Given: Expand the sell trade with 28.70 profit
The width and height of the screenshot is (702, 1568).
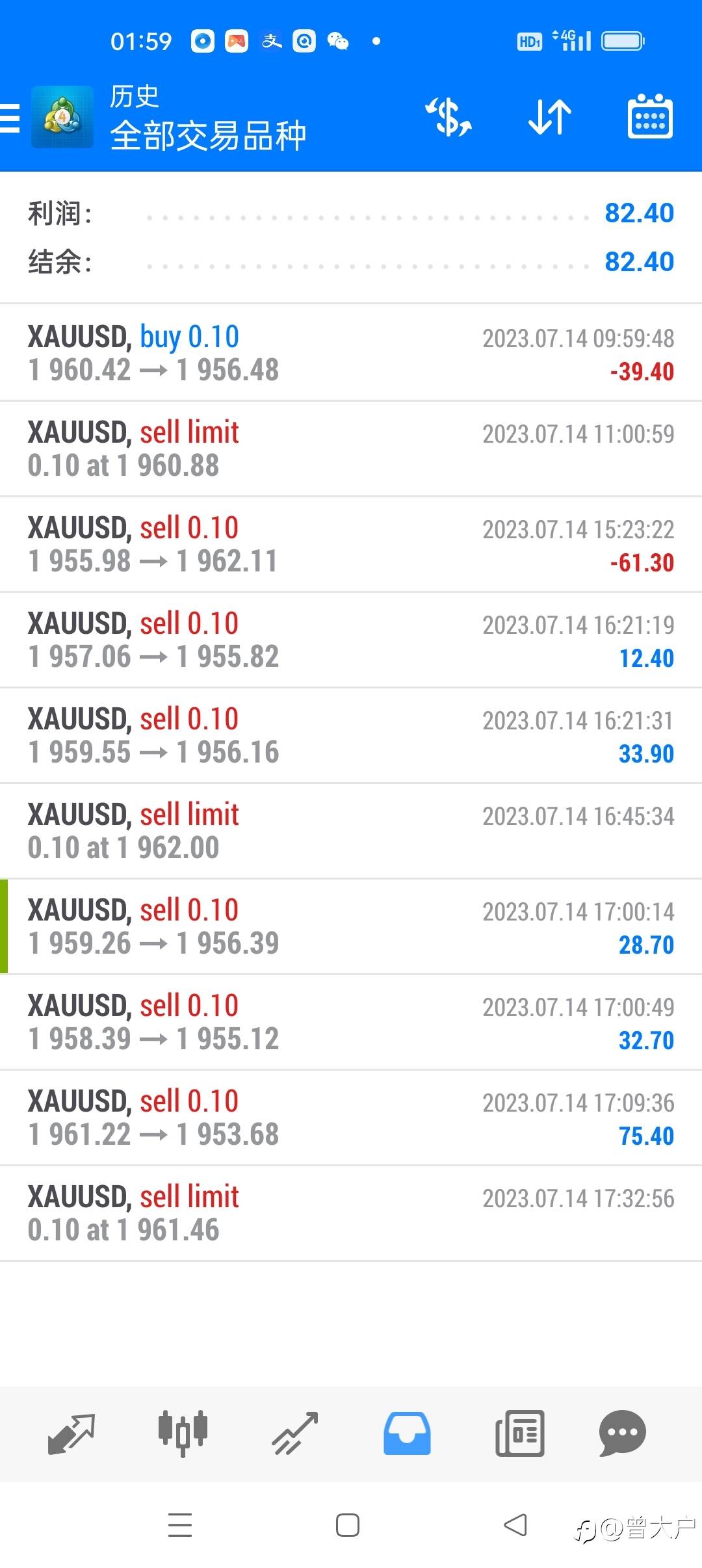Looking at the screenshot, I should [x=351, y=926].
